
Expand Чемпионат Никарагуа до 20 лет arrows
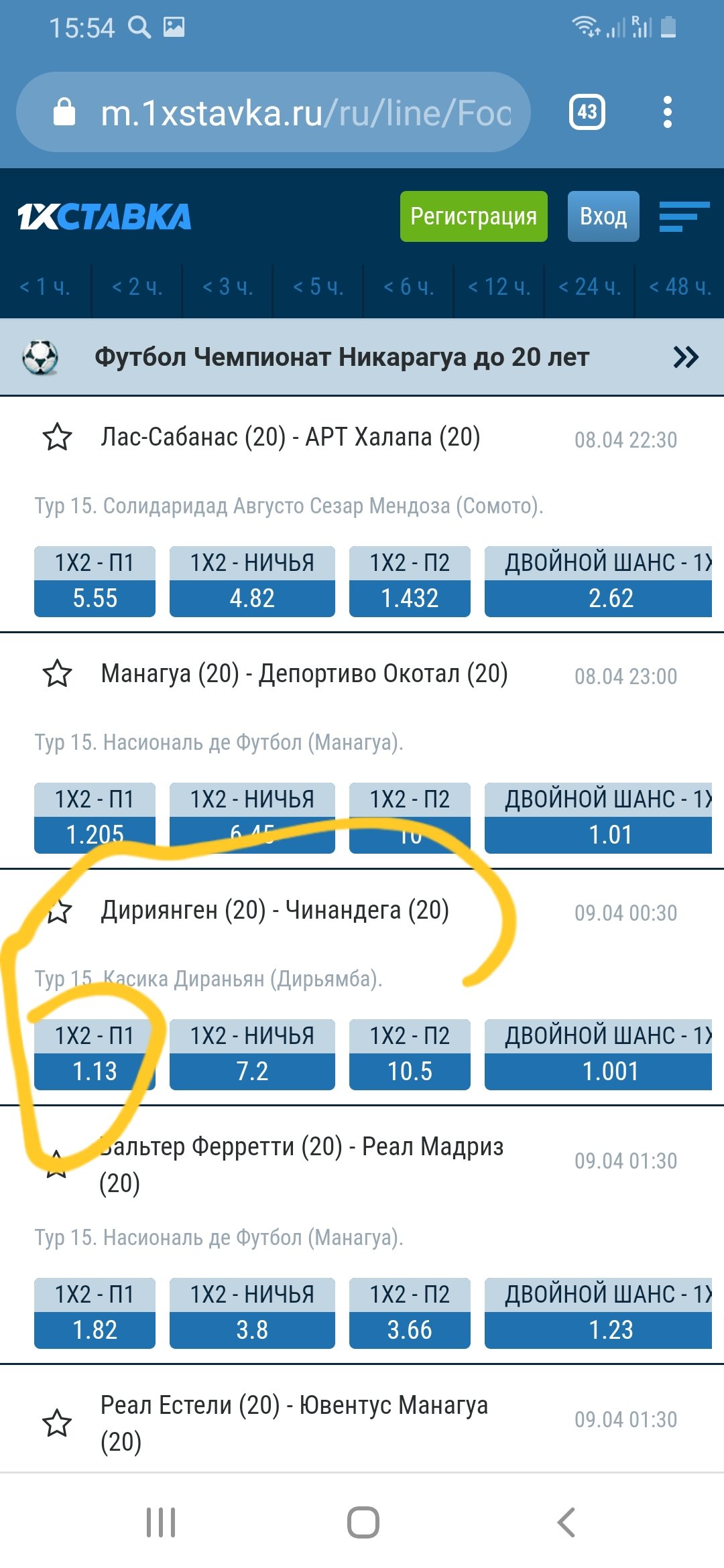pos(686,357)
